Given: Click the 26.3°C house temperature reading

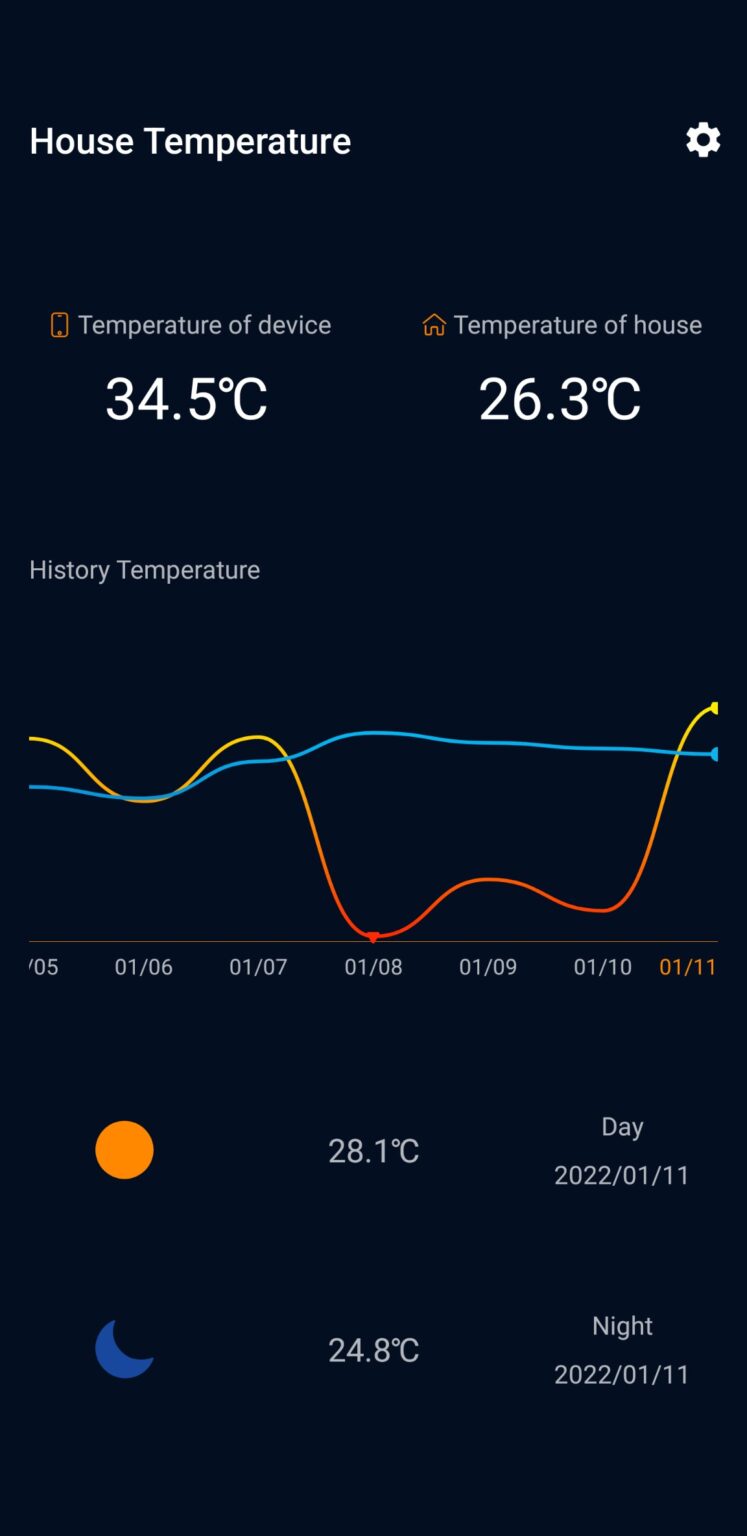Looking at the screenshot, I should [558, 398].
